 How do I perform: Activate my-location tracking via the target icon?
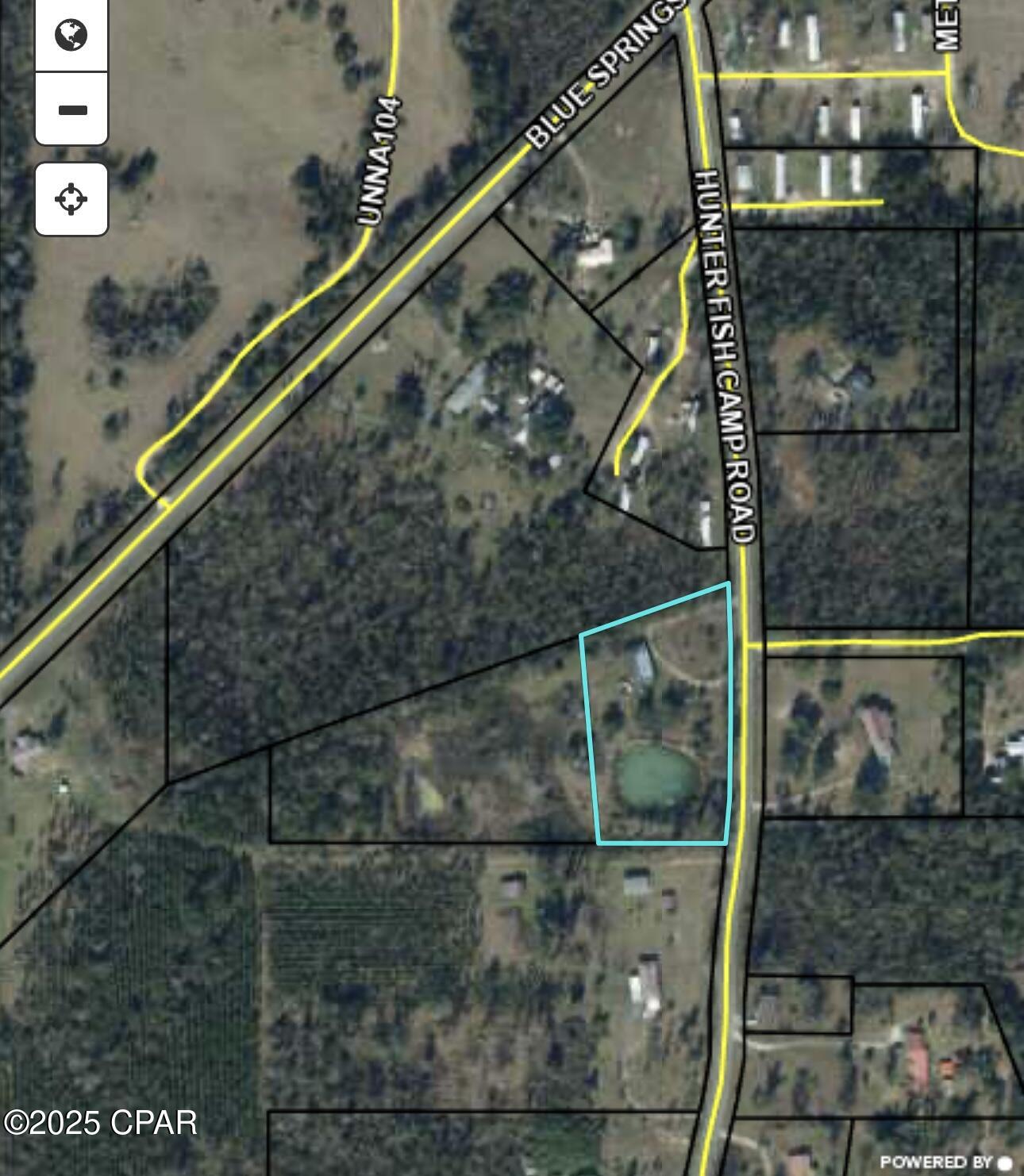click(x=71, y=199)
